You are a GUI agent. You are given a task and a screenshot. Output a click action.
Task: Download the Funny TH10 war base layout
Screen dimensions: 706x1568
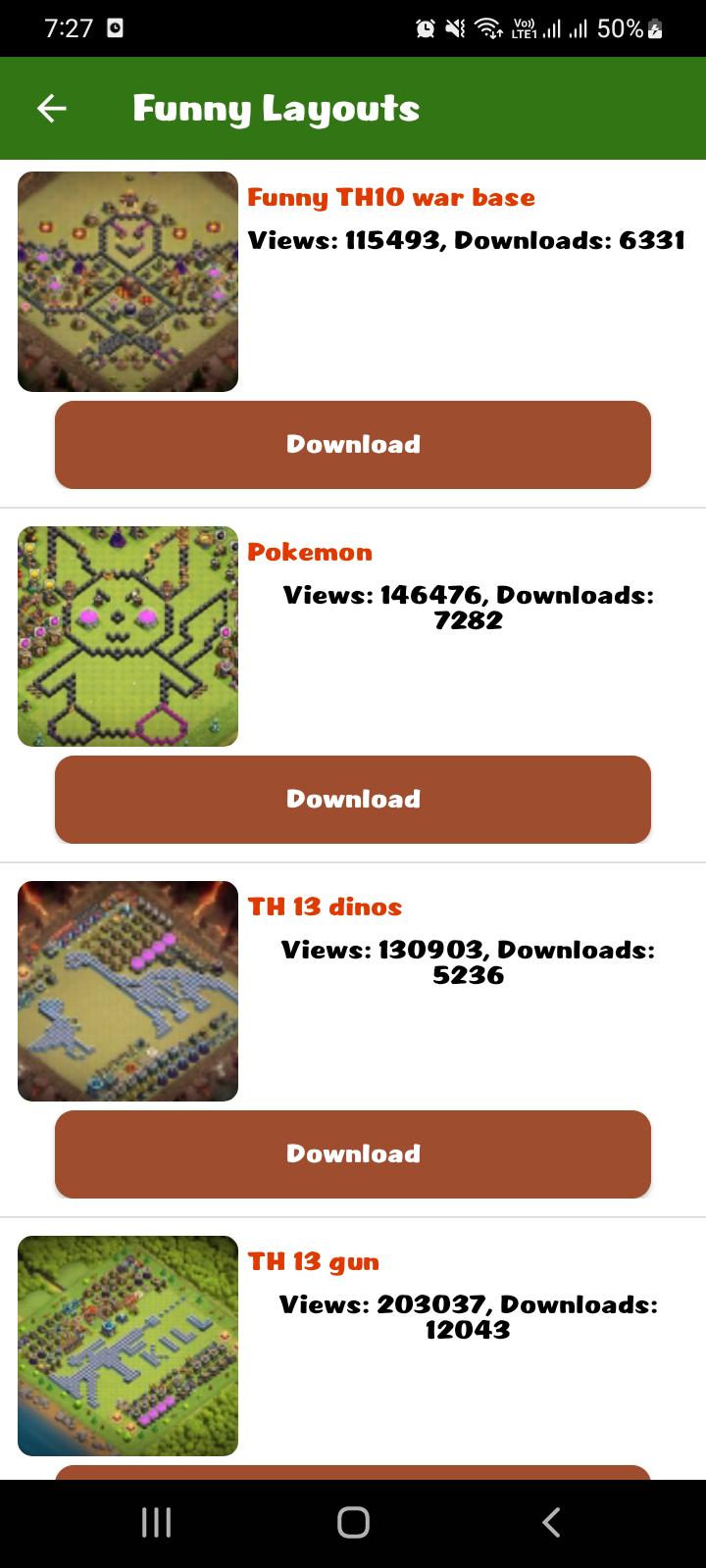(353, 444)
